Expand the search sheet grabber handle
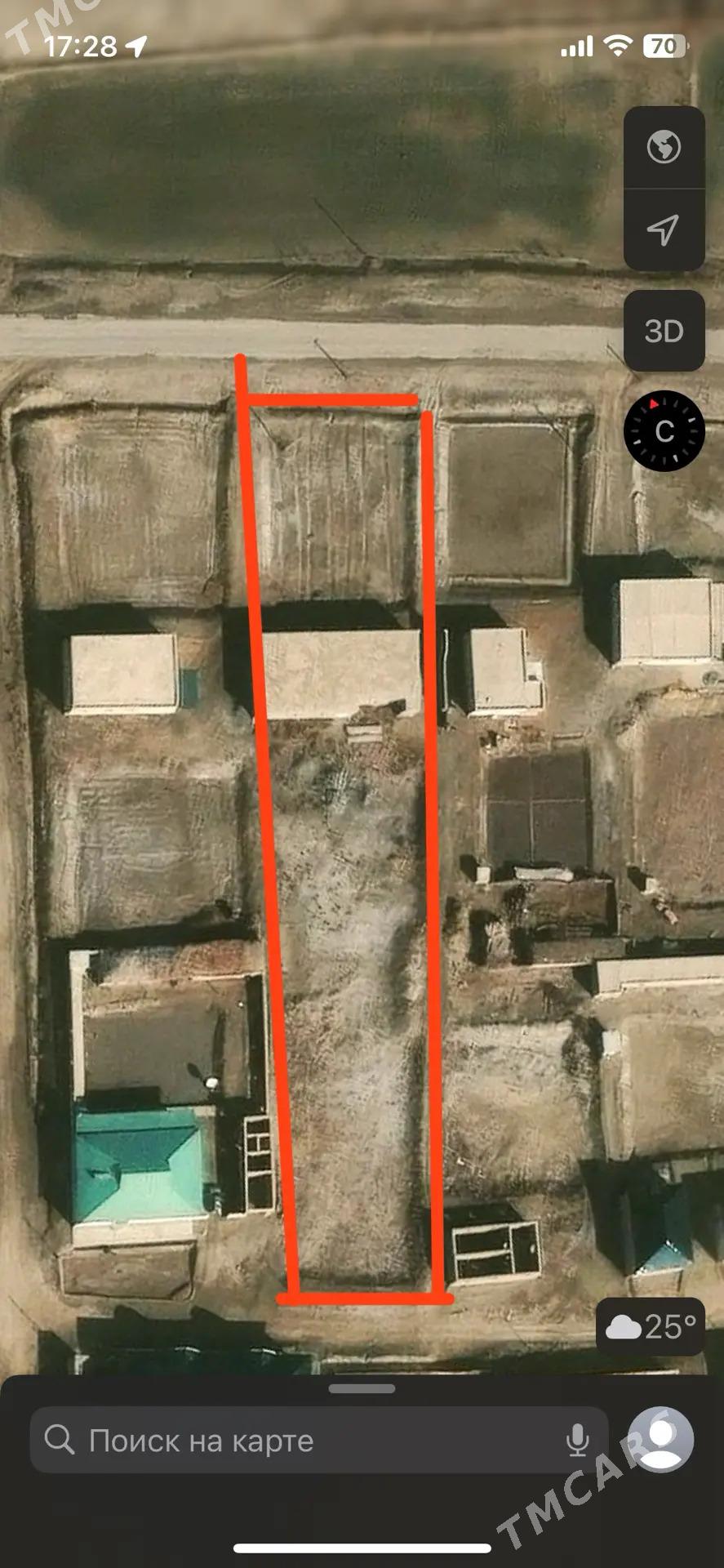The height and width of the screenshot is (1568, 724). click(x=362, y=1388)
